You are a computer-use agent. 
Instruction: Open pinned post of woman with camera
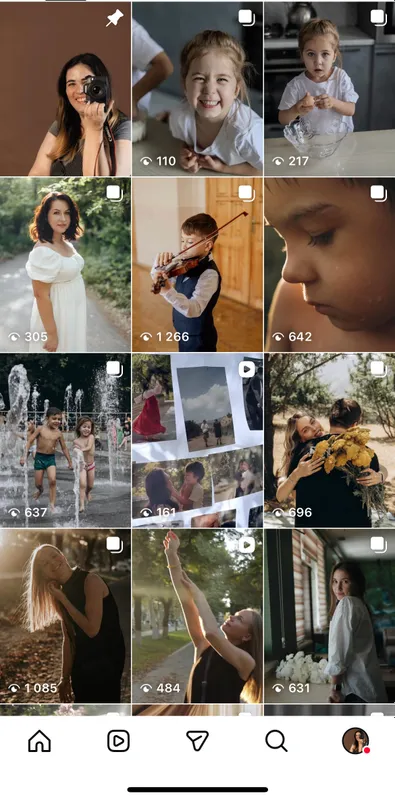click(65, 88)
